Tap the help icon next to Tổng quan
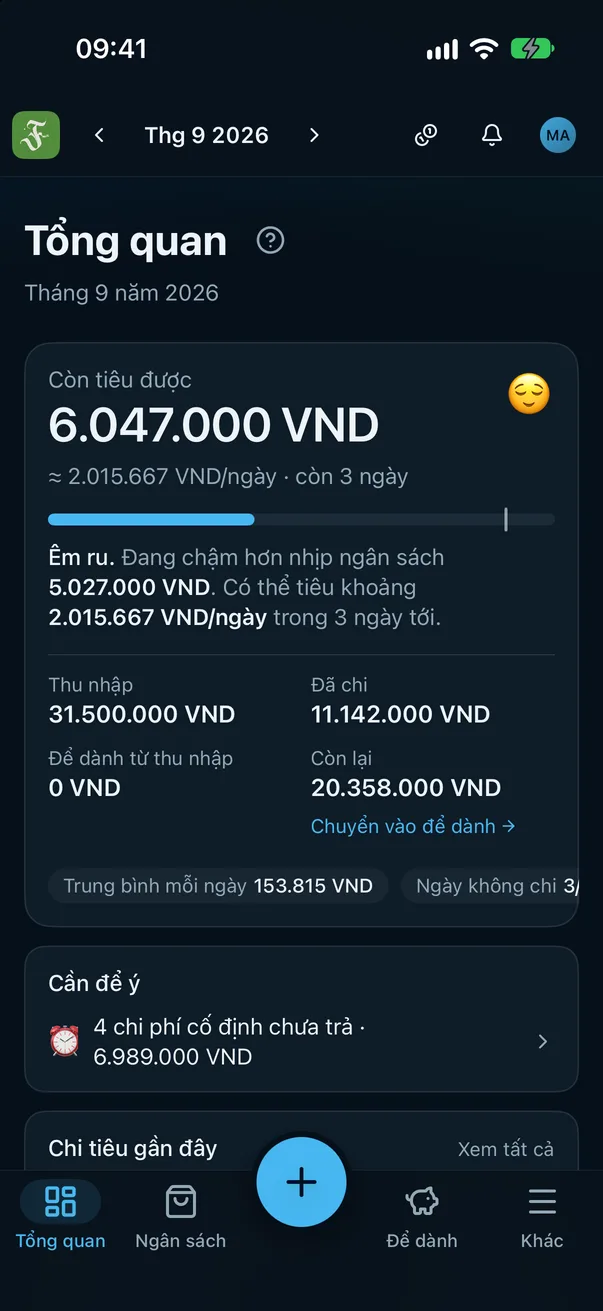 pos(270,241)
